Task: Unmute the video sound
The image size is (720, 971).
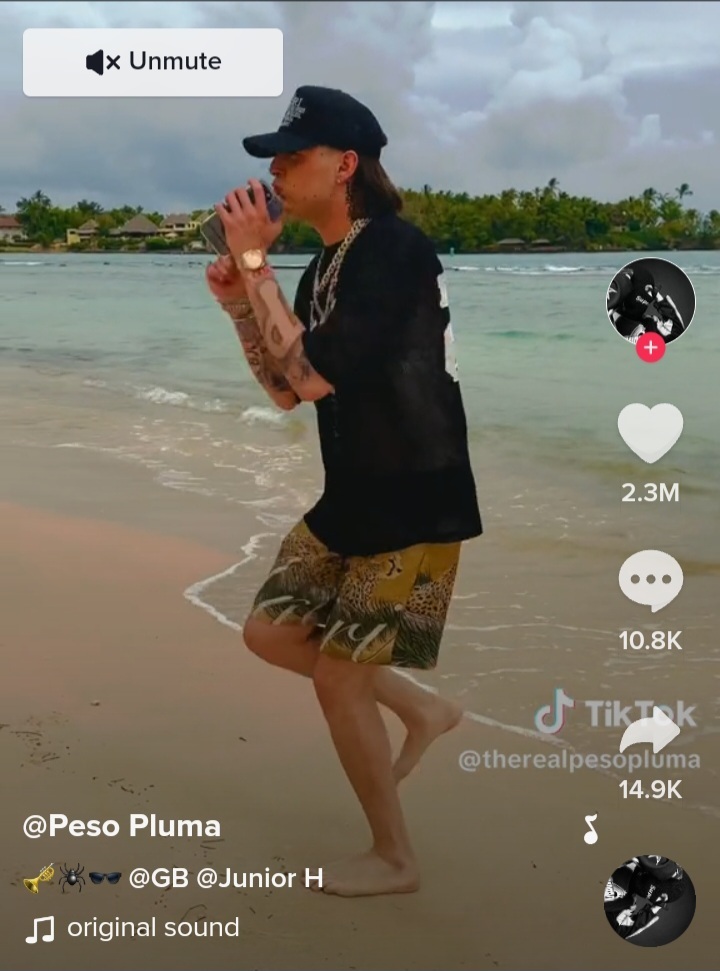Action: tap(153, 62)
